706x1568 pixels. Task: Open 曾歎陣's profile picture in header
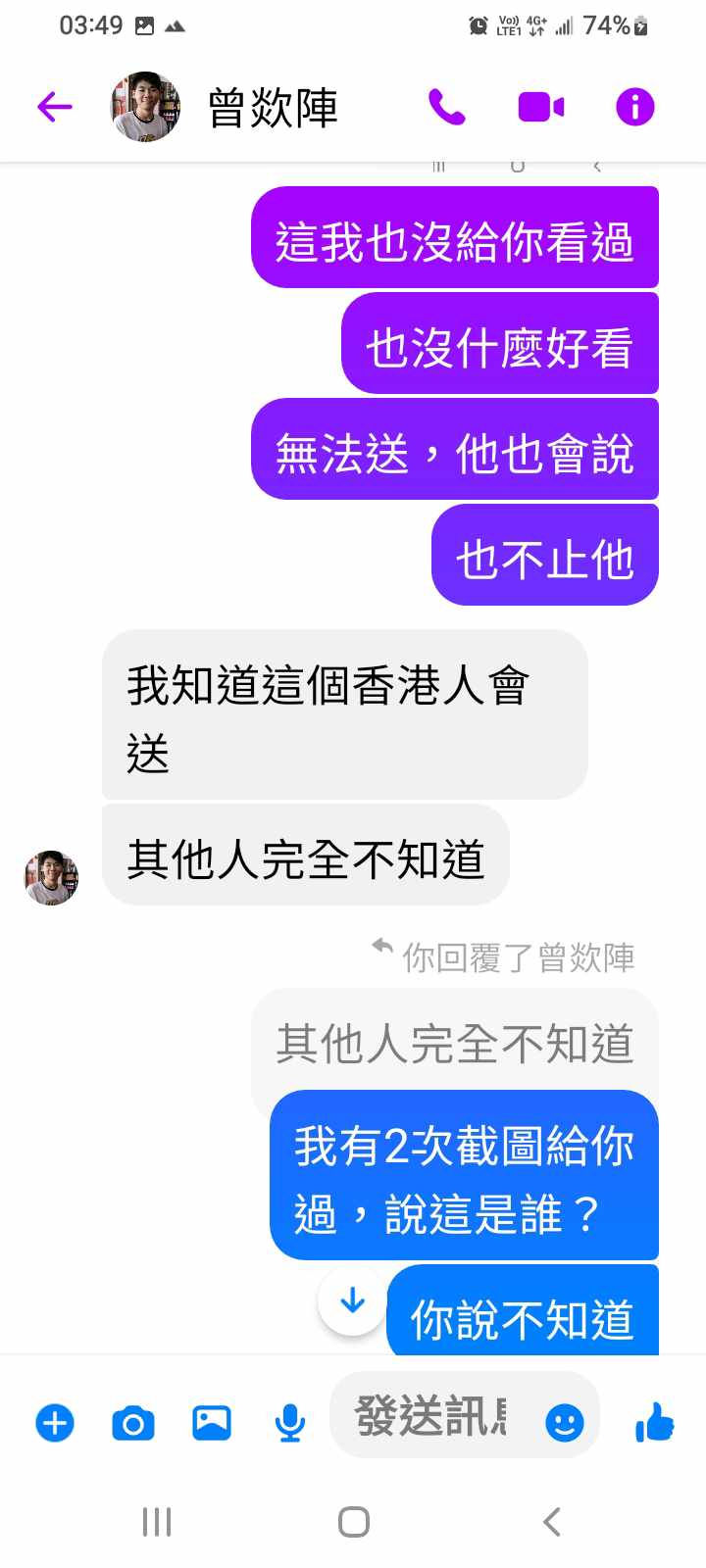point(145,107)
